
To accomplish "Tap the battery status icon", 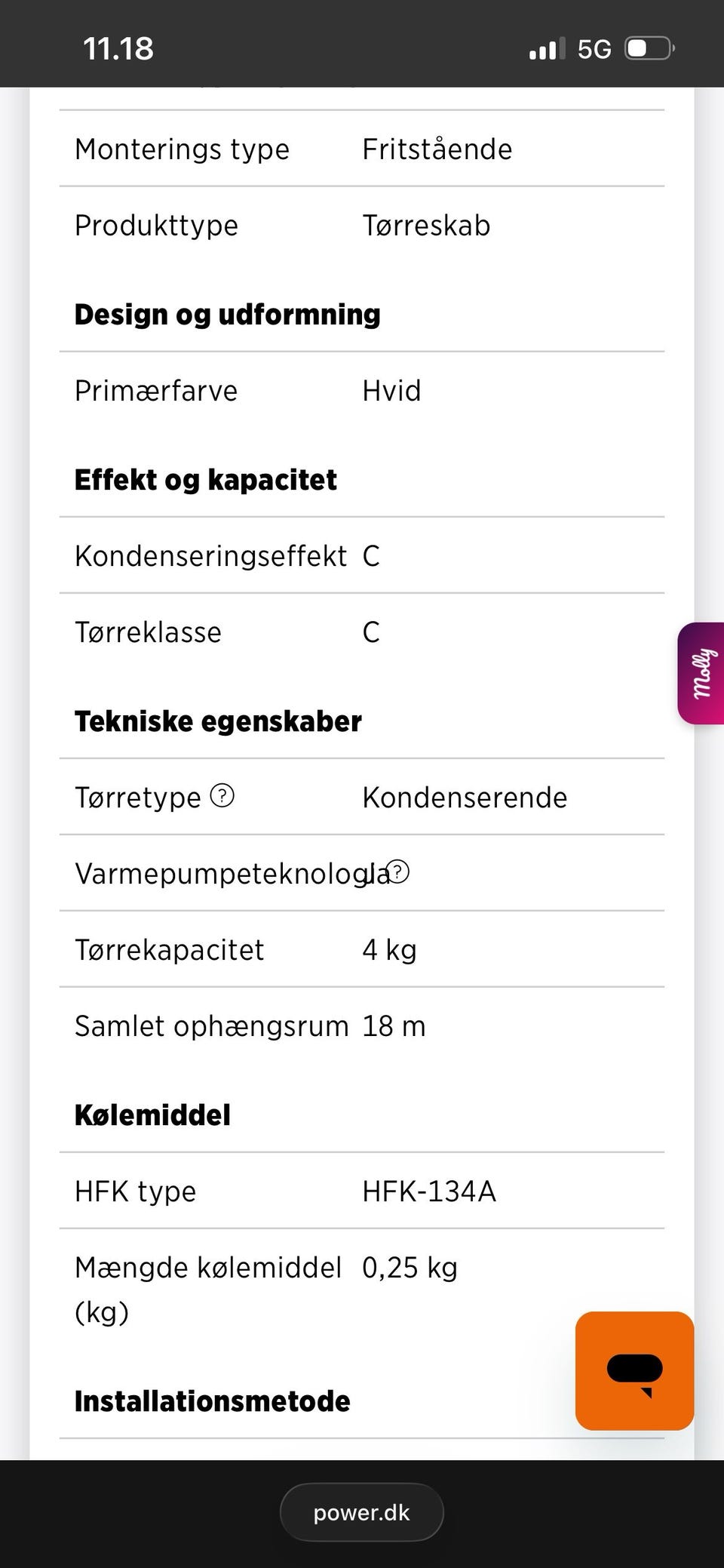I will click(647, 48).
